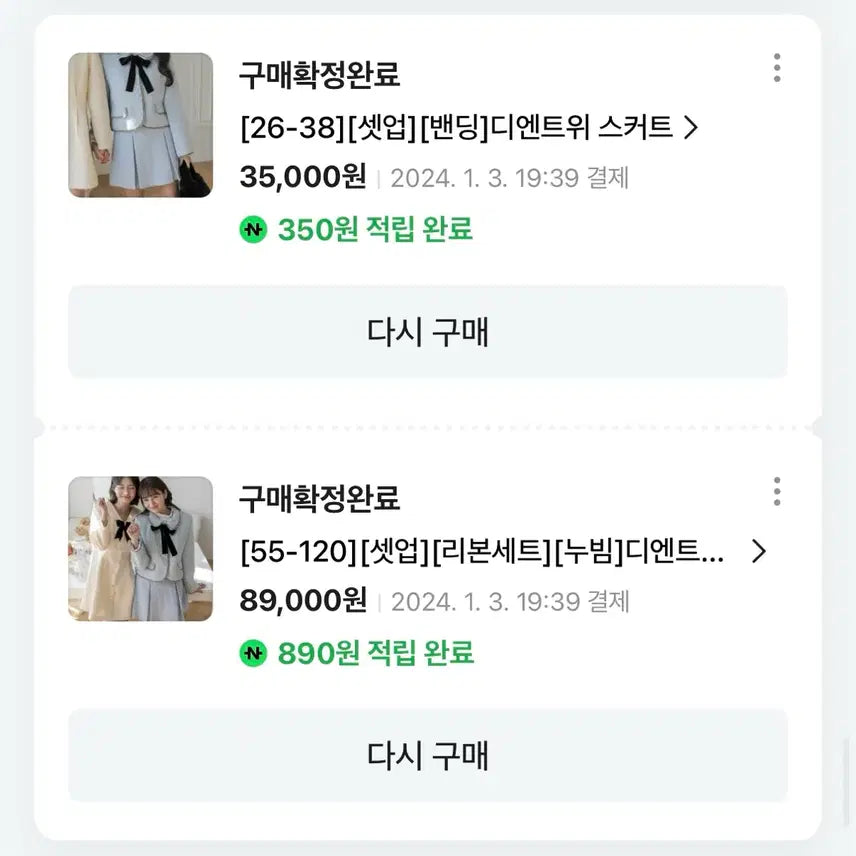Open overflow menu for the 89,000원 order
The image size is (856, 856).
[x=777, y=492]
